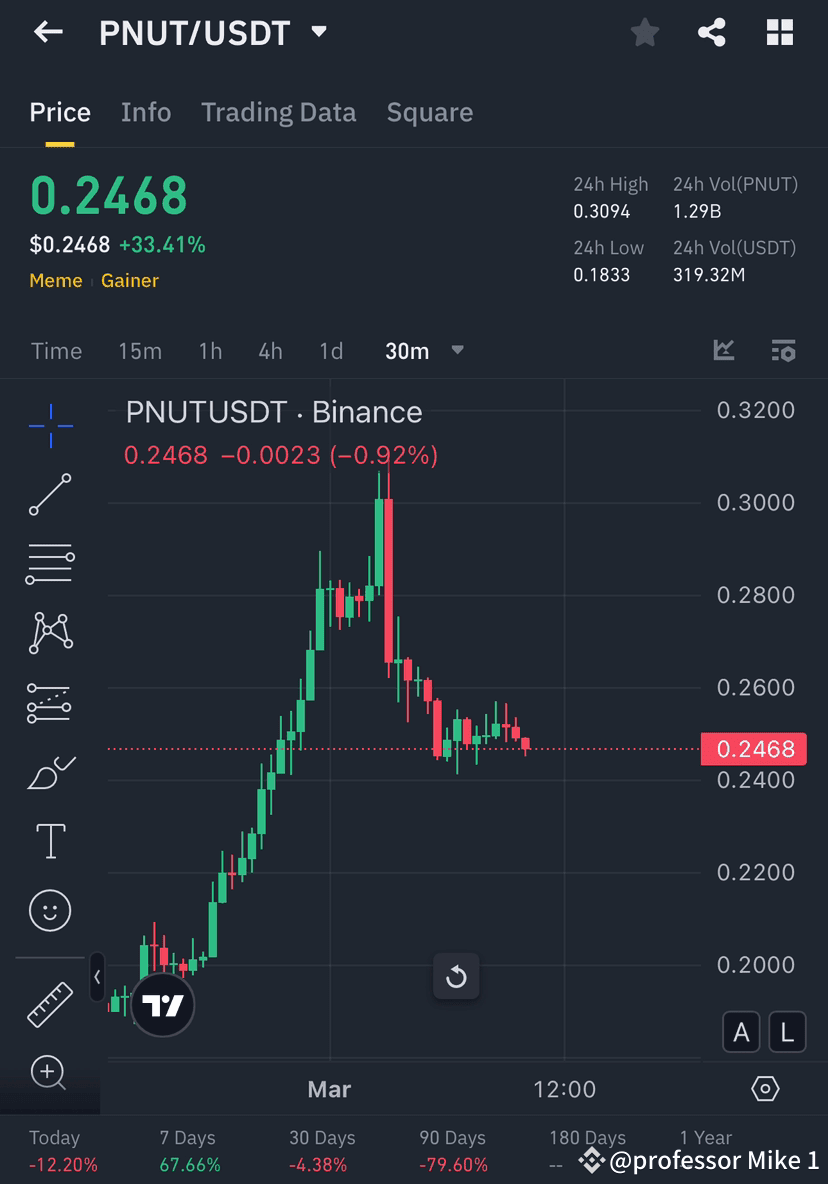Toggle log scale with the L button

786,1031
